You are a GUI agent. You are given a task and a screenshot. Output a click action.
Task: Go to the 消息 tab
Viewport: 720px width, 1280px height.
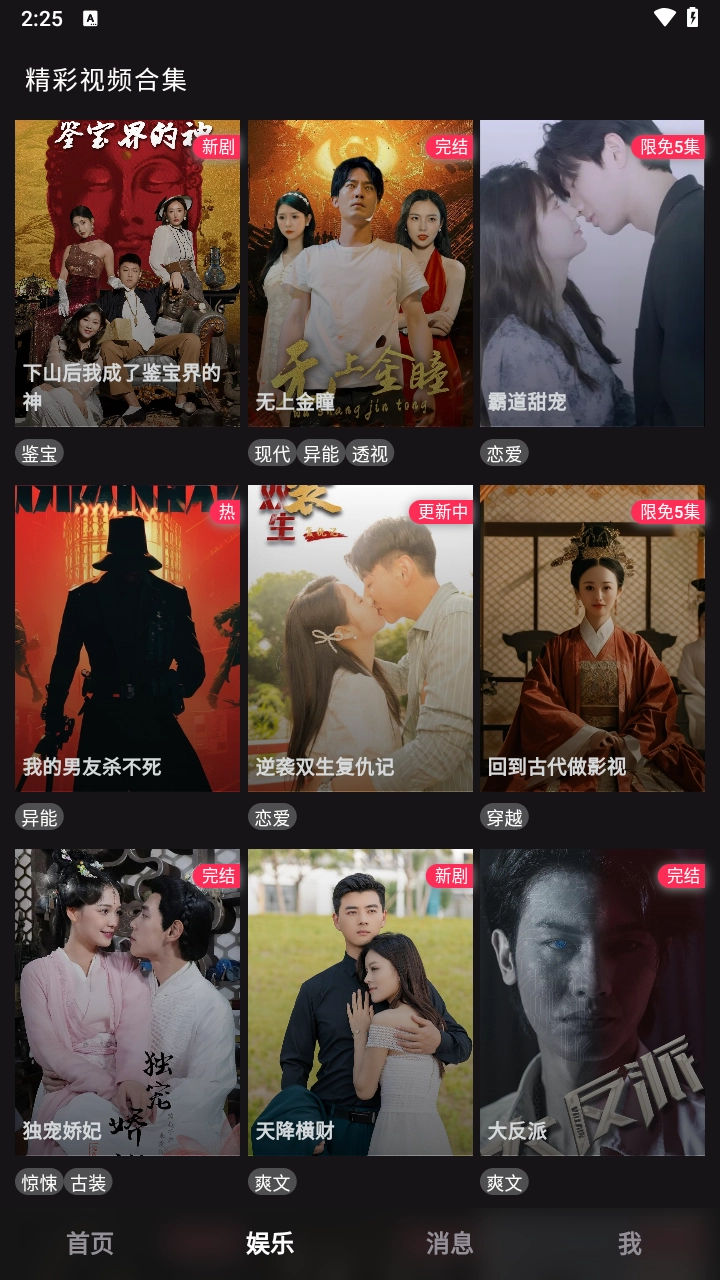(x=450, y=1243)
